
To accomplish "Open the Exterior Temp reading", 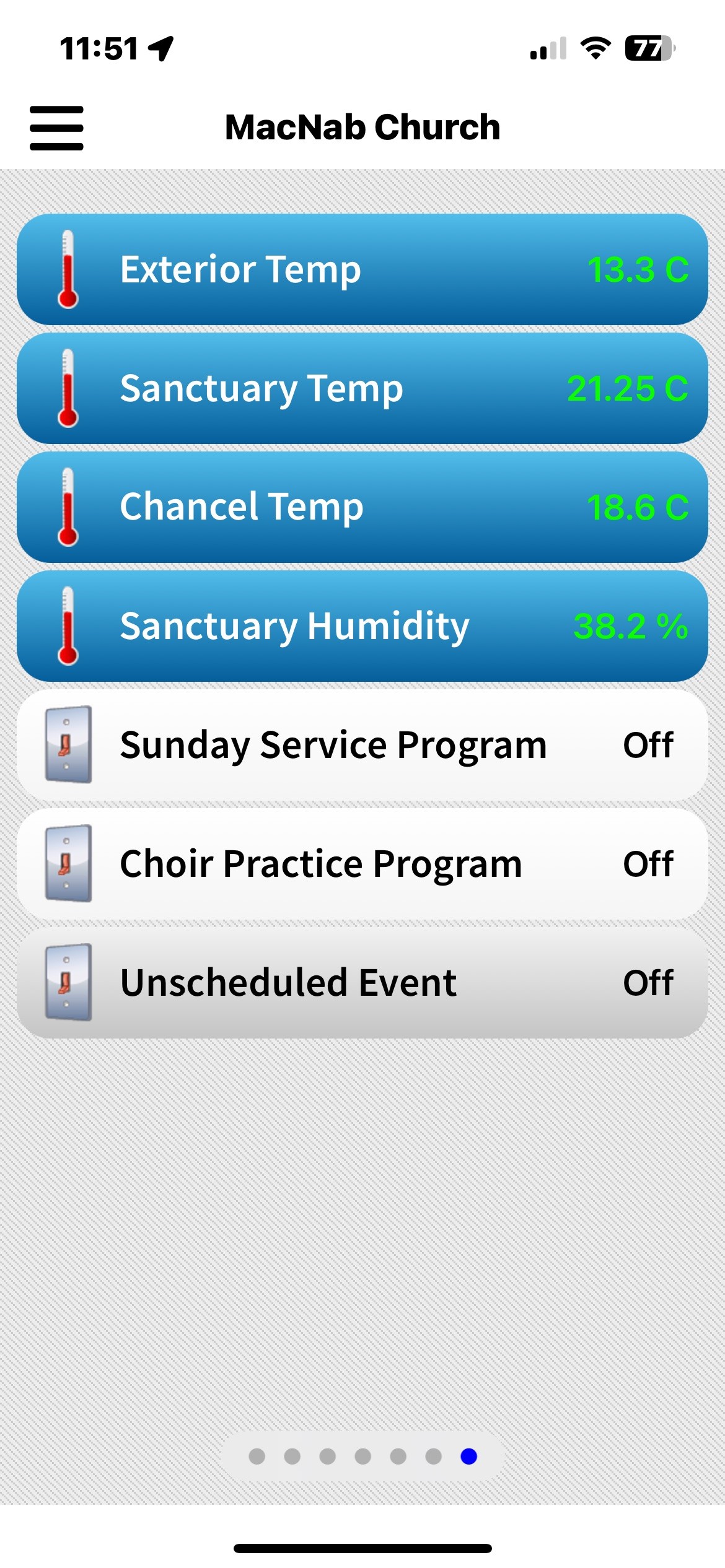I will (x=362, y=269).
